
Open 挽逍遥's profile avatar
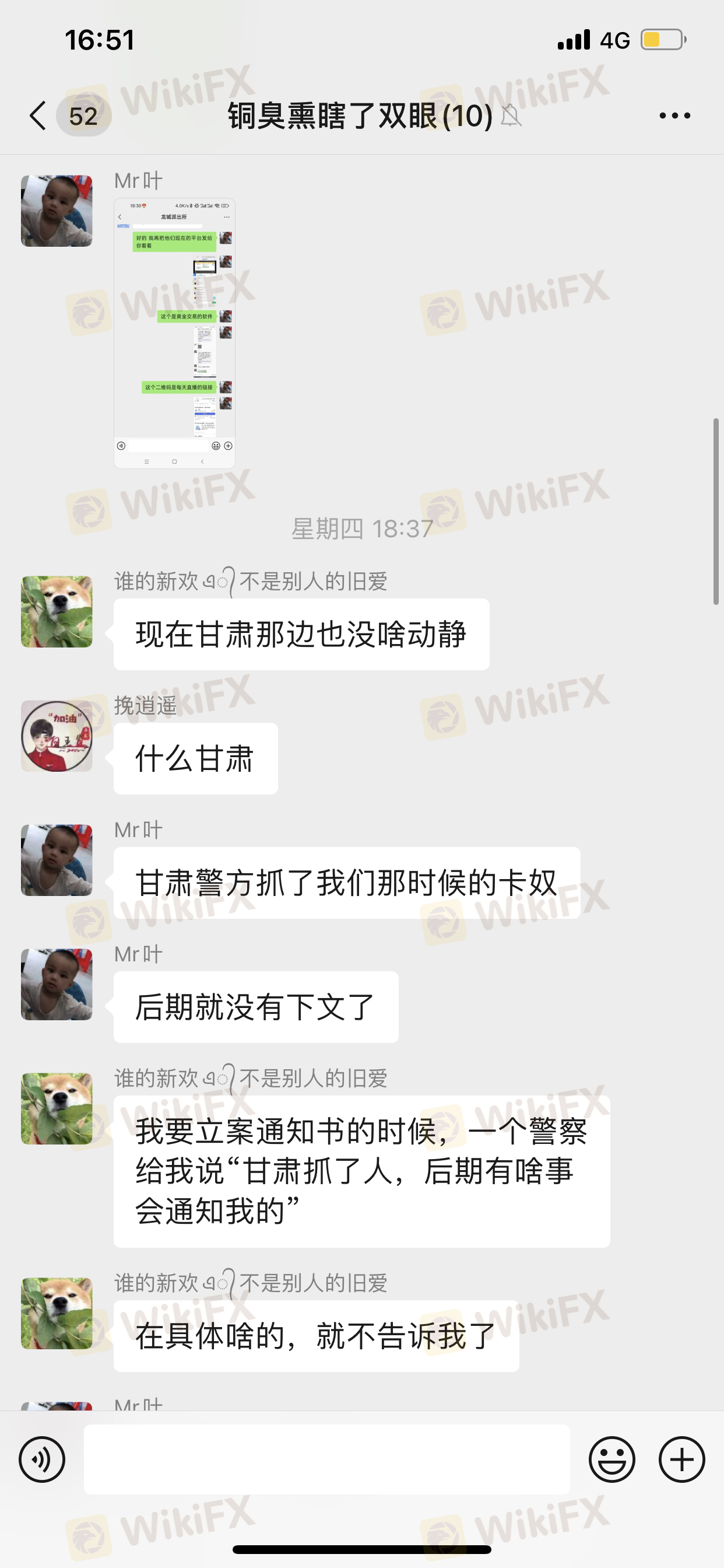[57, 736]
